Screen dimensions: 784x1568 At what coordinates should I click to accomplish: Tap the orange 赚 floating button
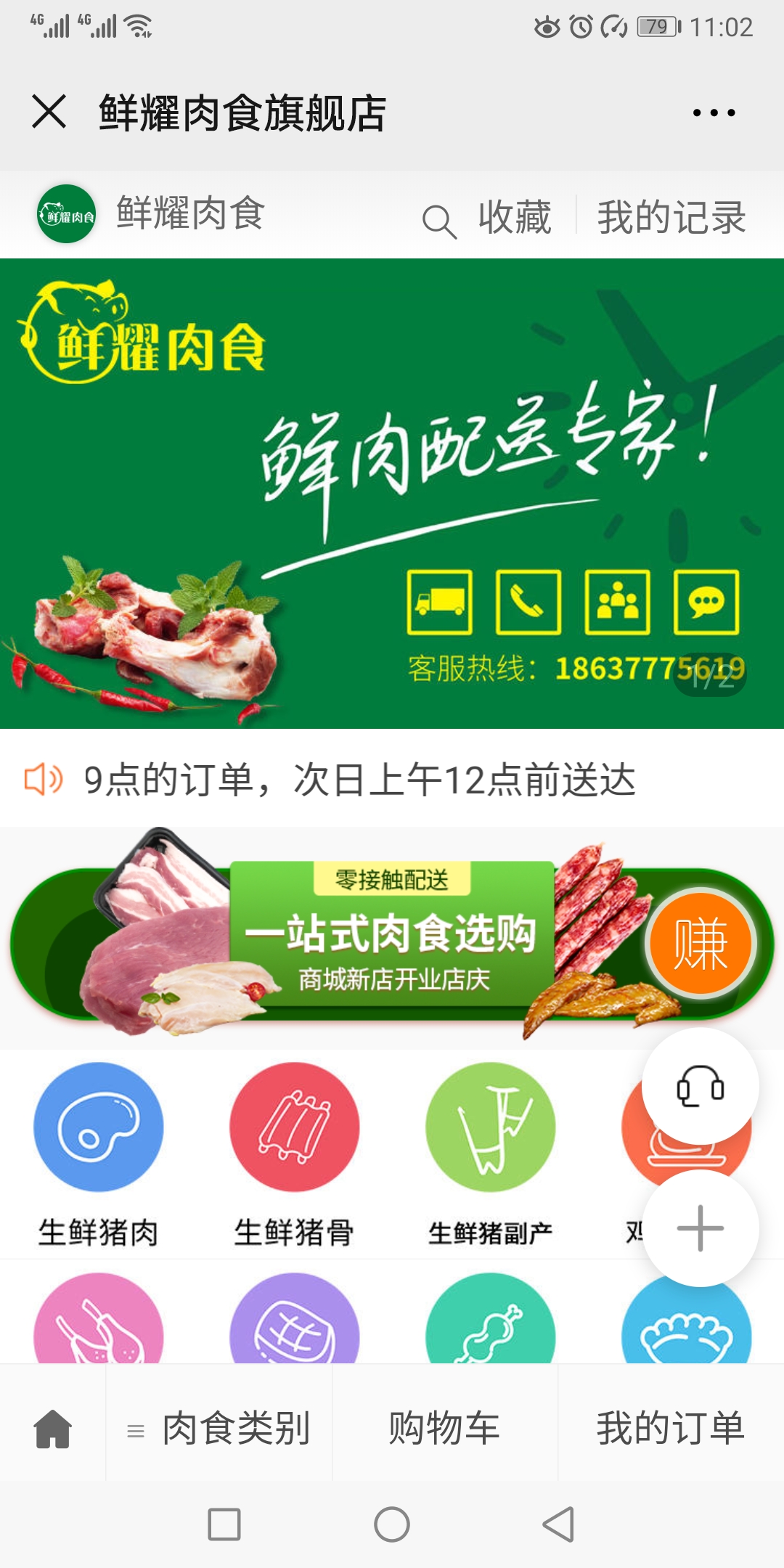701,944
